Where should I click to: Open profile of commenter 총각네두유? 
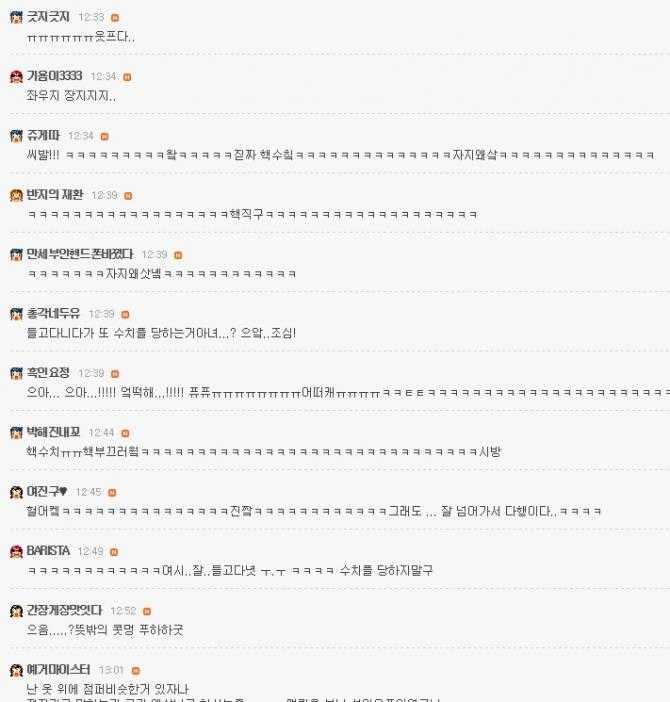(x=53, y=313)
